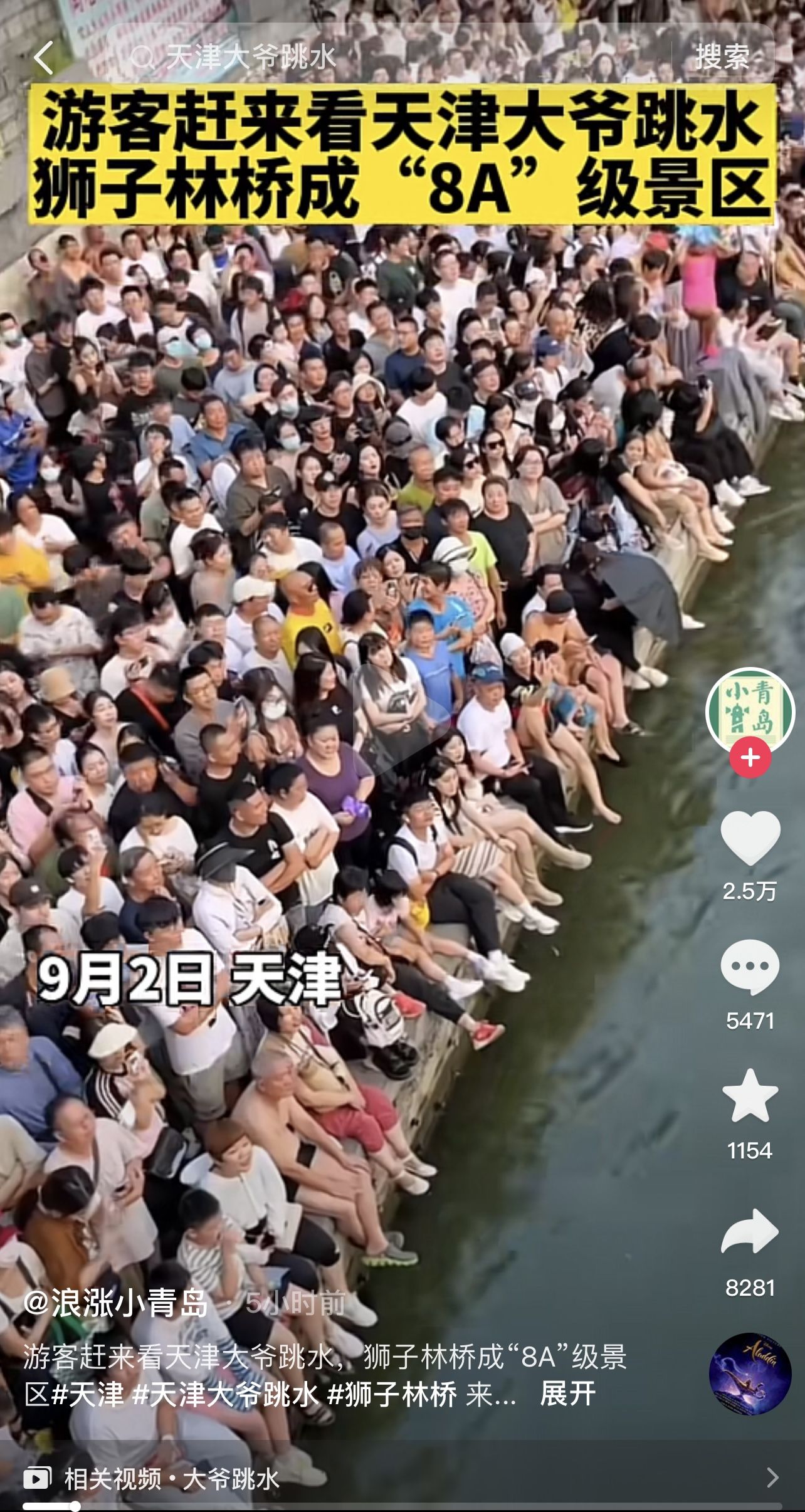Viewport: 805px width, 1512px height.
Task: Follow the author with the red plus
Action: [750, 757]
